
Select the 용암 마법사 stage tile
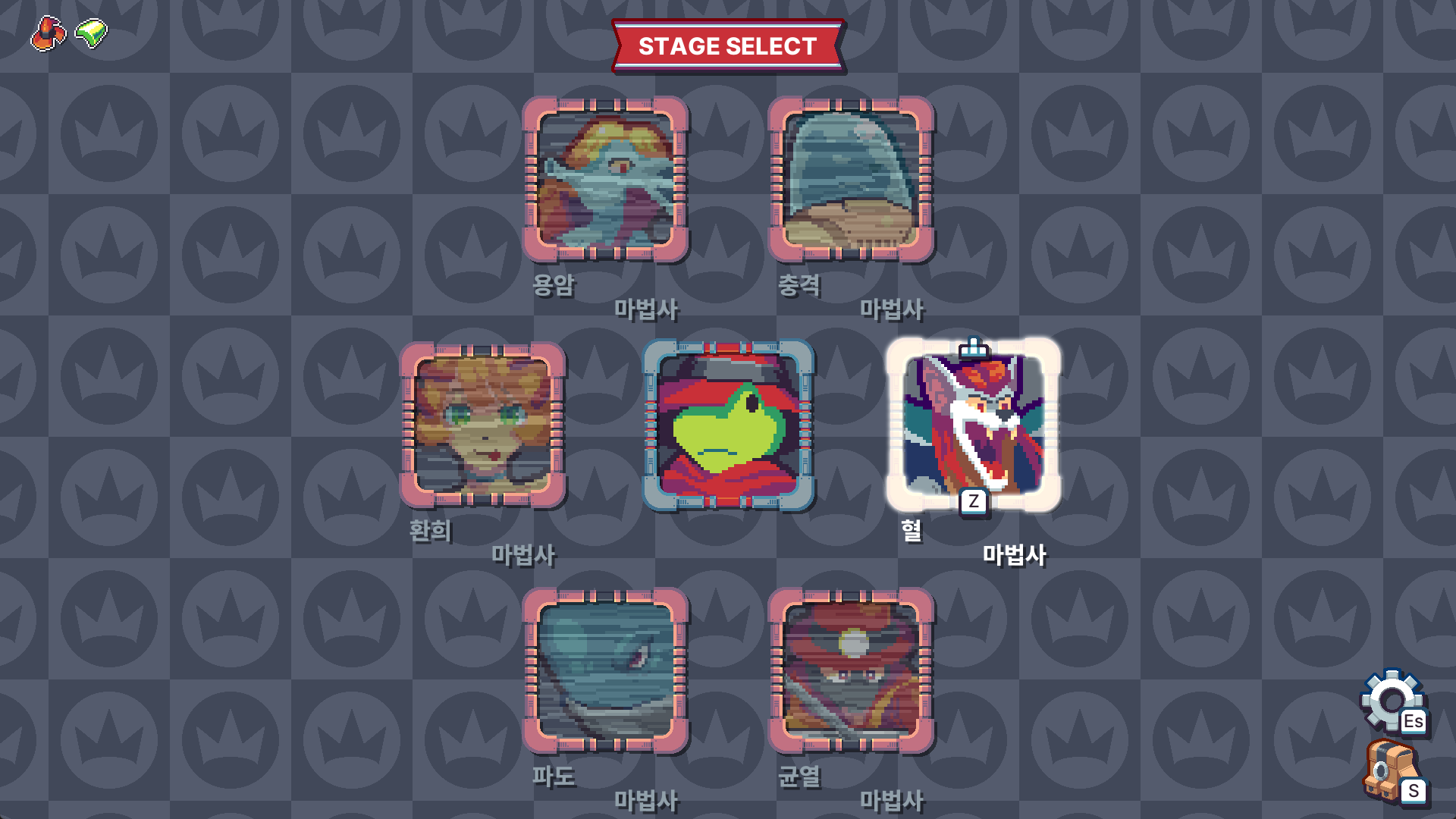(x=605, y=180)
